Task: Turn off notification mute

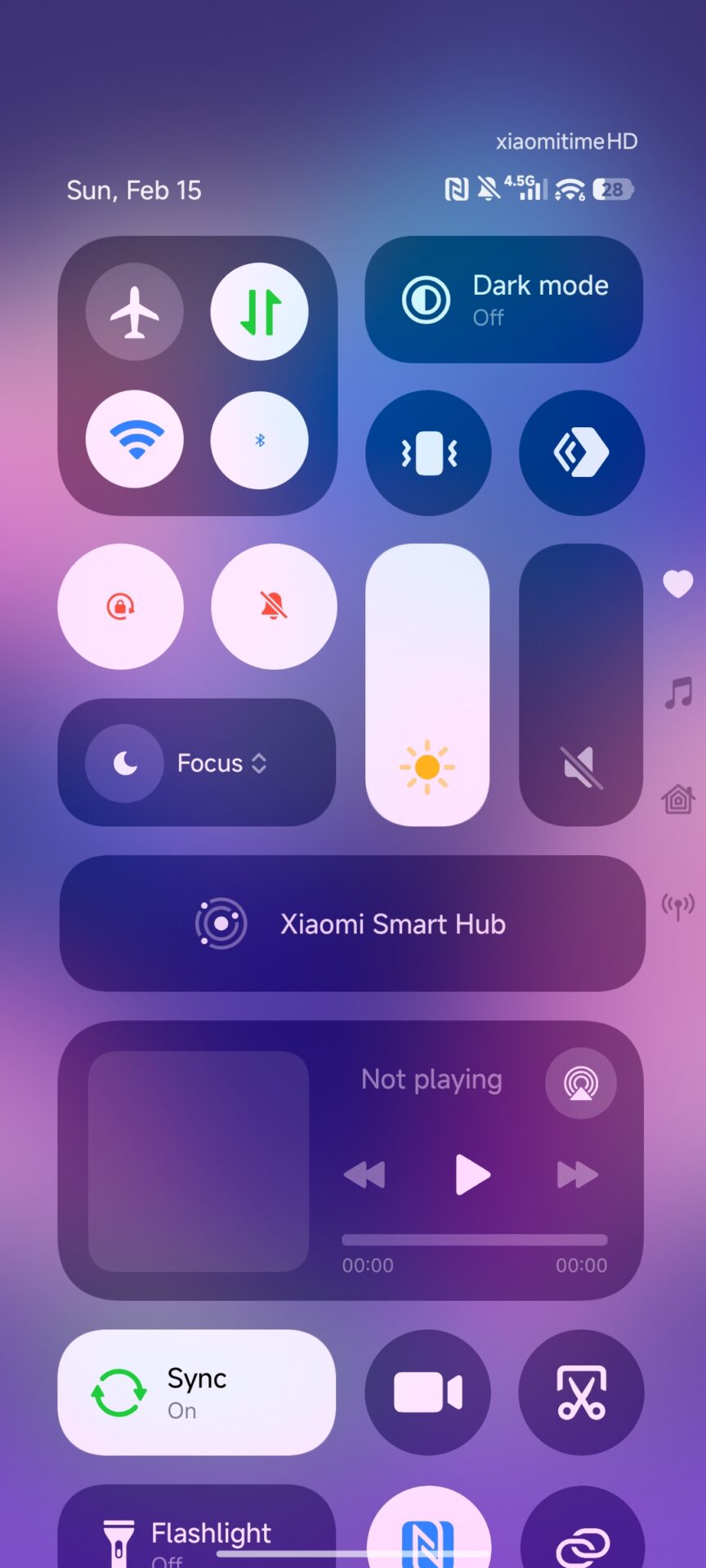Action: pos(274,606)
